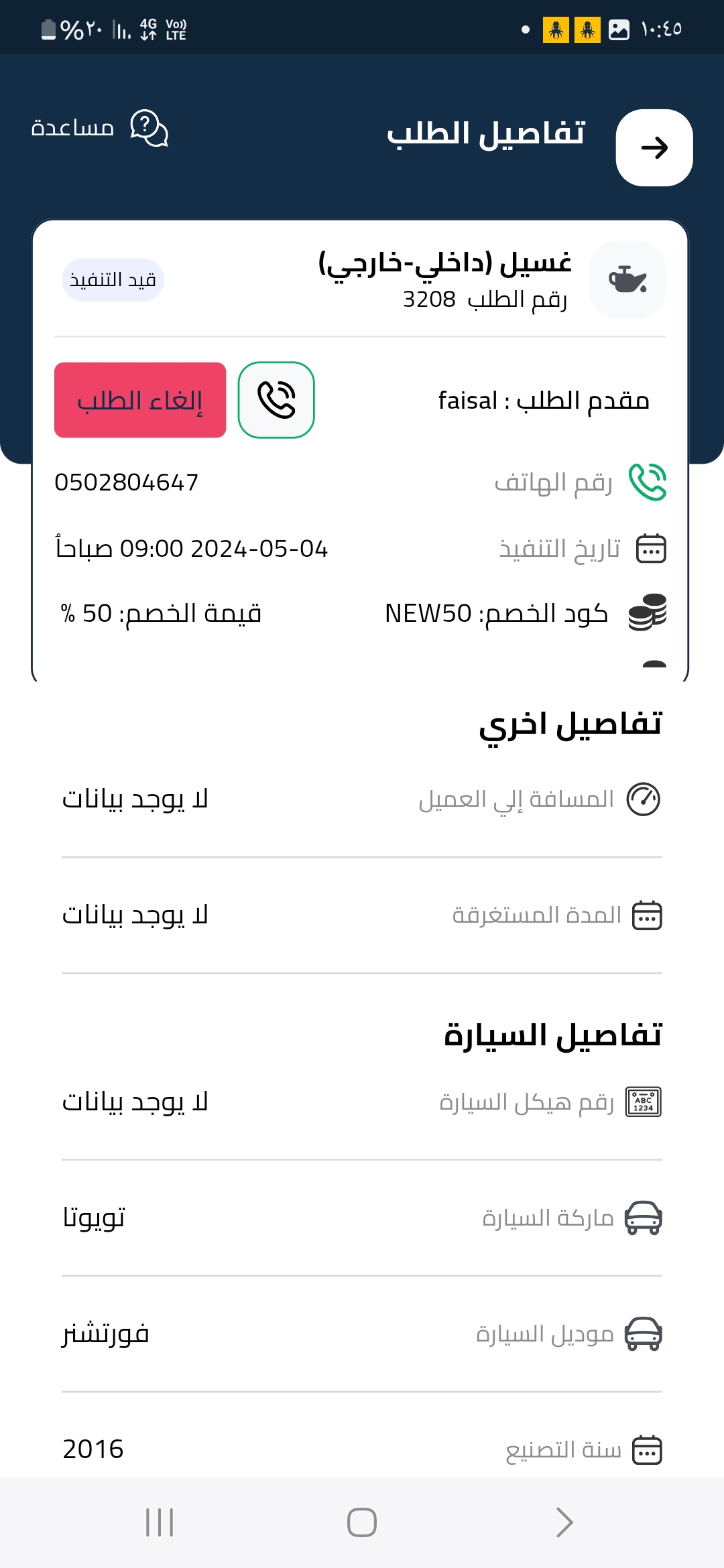Go back using the arrow button
The width and height of the screenshot is (724, 1568).
pyautogui.click(x=654, y=147)
